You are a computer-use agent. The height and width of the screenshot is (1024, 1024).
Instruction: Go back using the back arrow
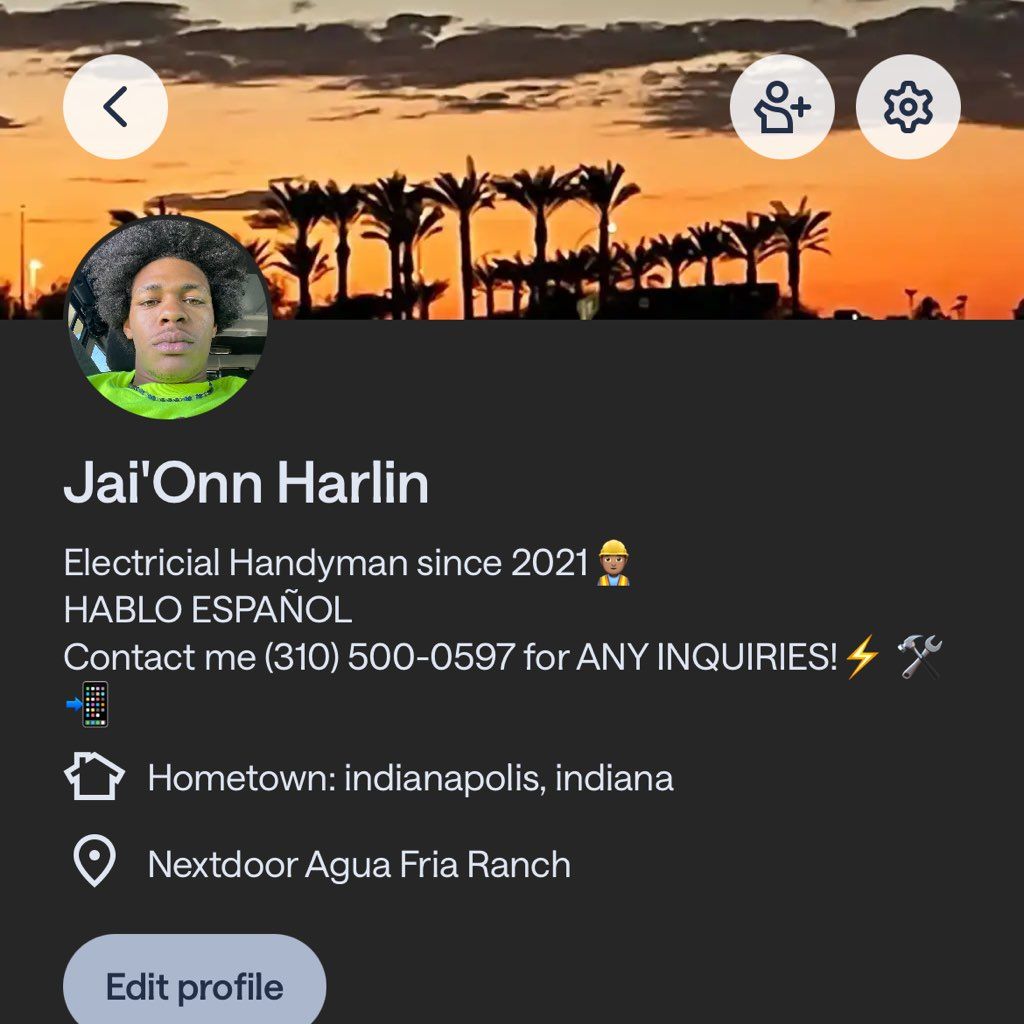click(115, 107)
